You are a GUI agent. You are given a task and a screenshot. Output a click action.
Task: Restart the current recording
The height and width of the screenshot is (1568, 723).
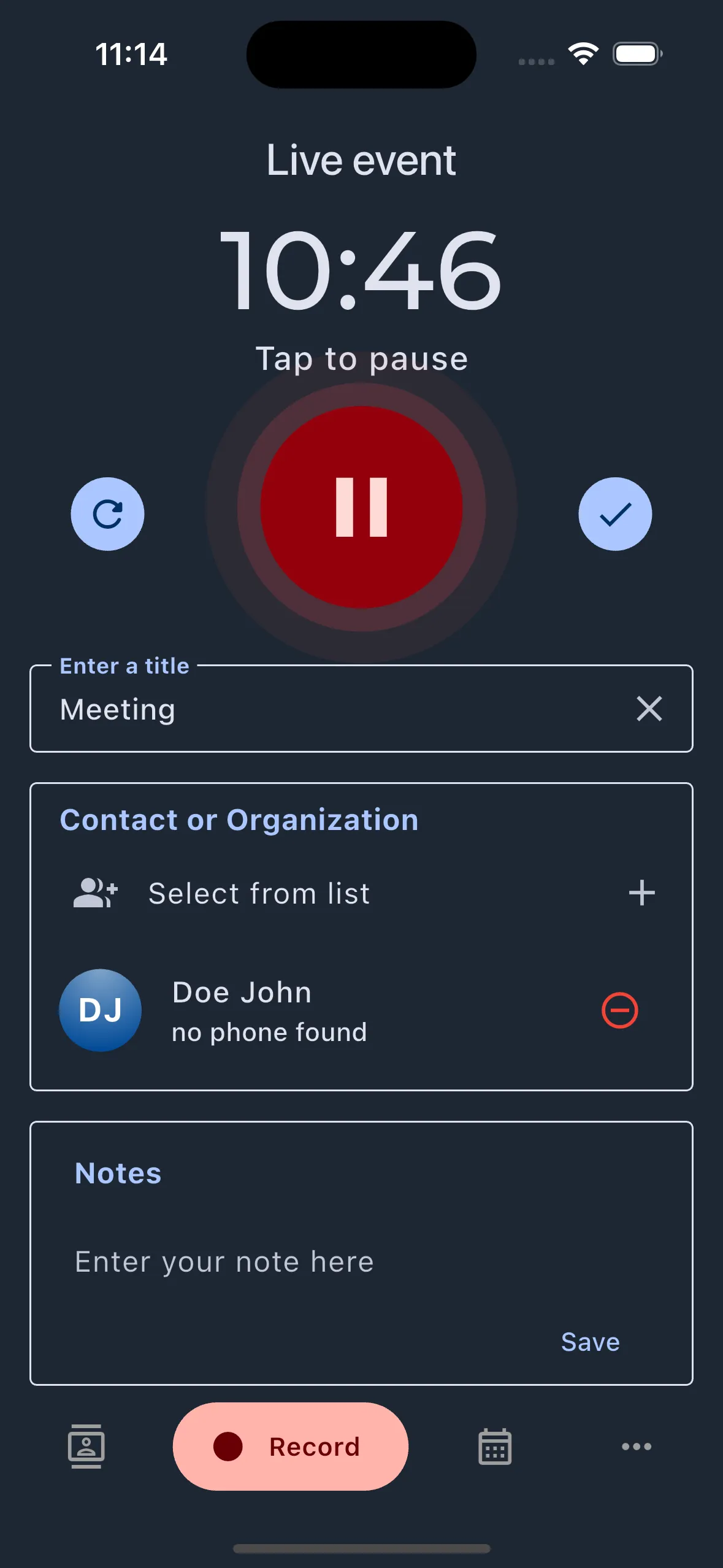pos(108,514)
